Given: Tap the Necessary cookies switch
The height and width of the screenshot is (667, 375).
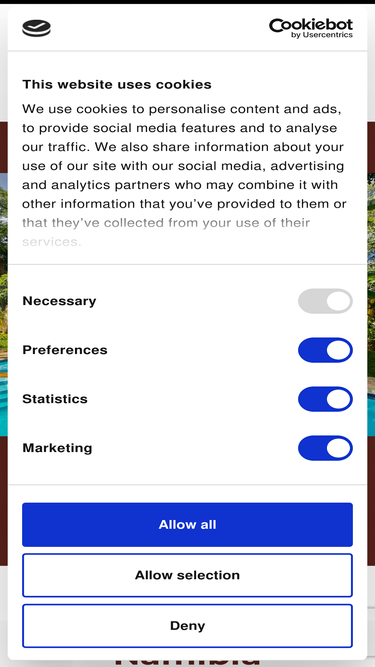Looking at the screenshot, I should point(325,301).
